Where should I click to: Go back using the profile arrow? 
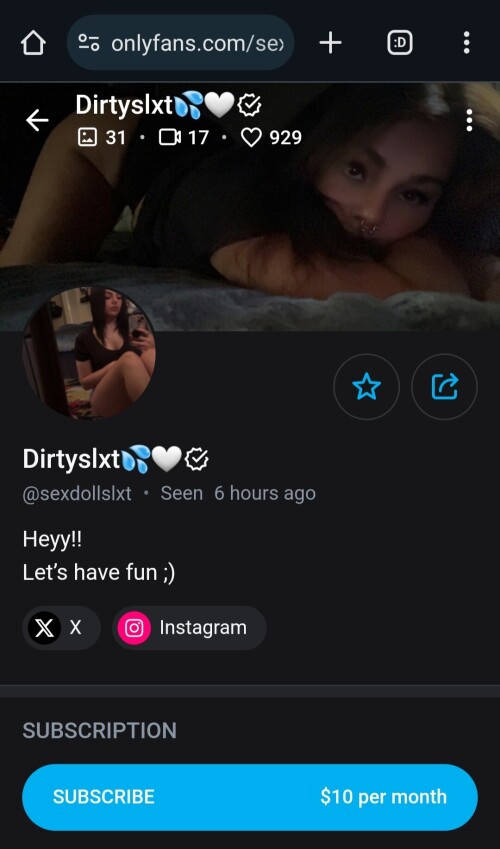pos(37,120)
